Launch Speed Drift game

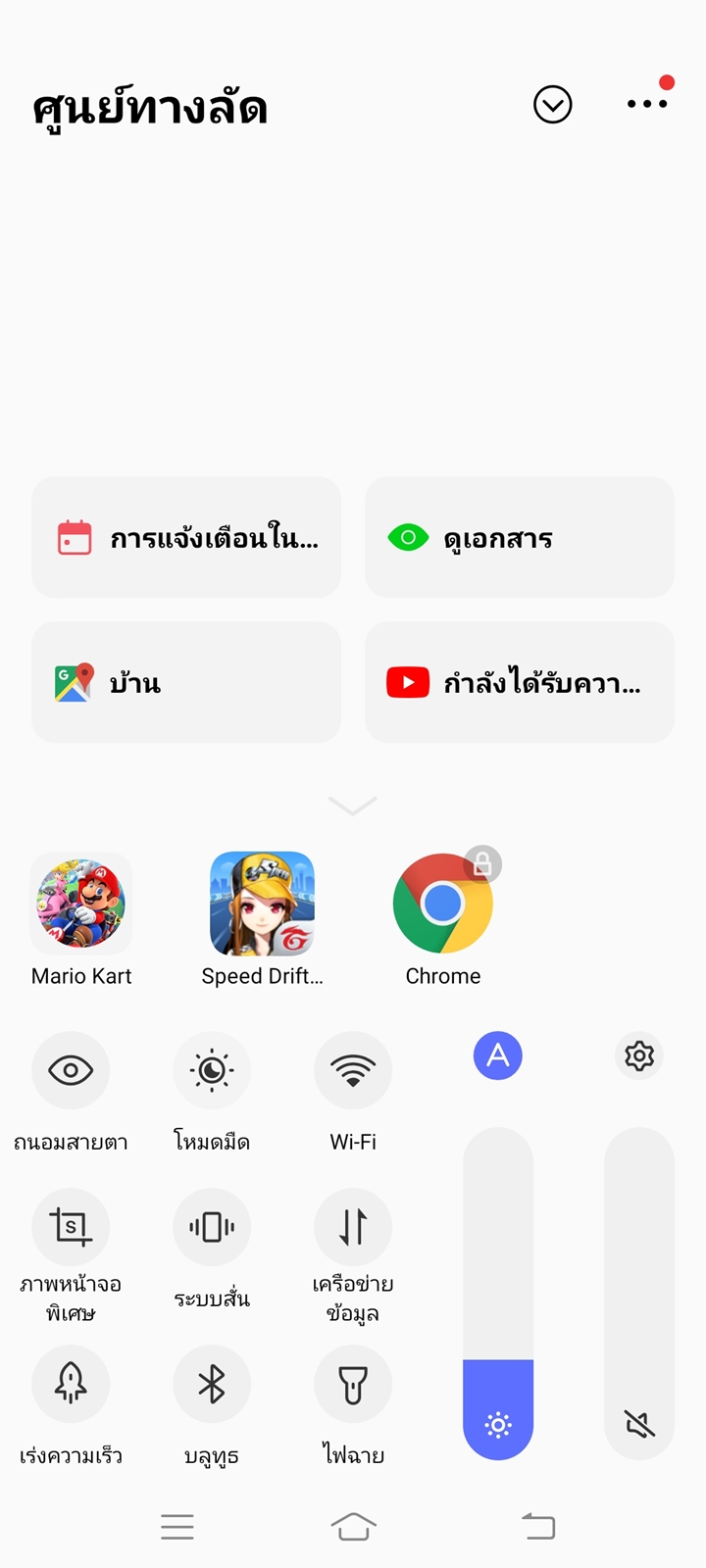pyautogui.click(x=262, y=904)
